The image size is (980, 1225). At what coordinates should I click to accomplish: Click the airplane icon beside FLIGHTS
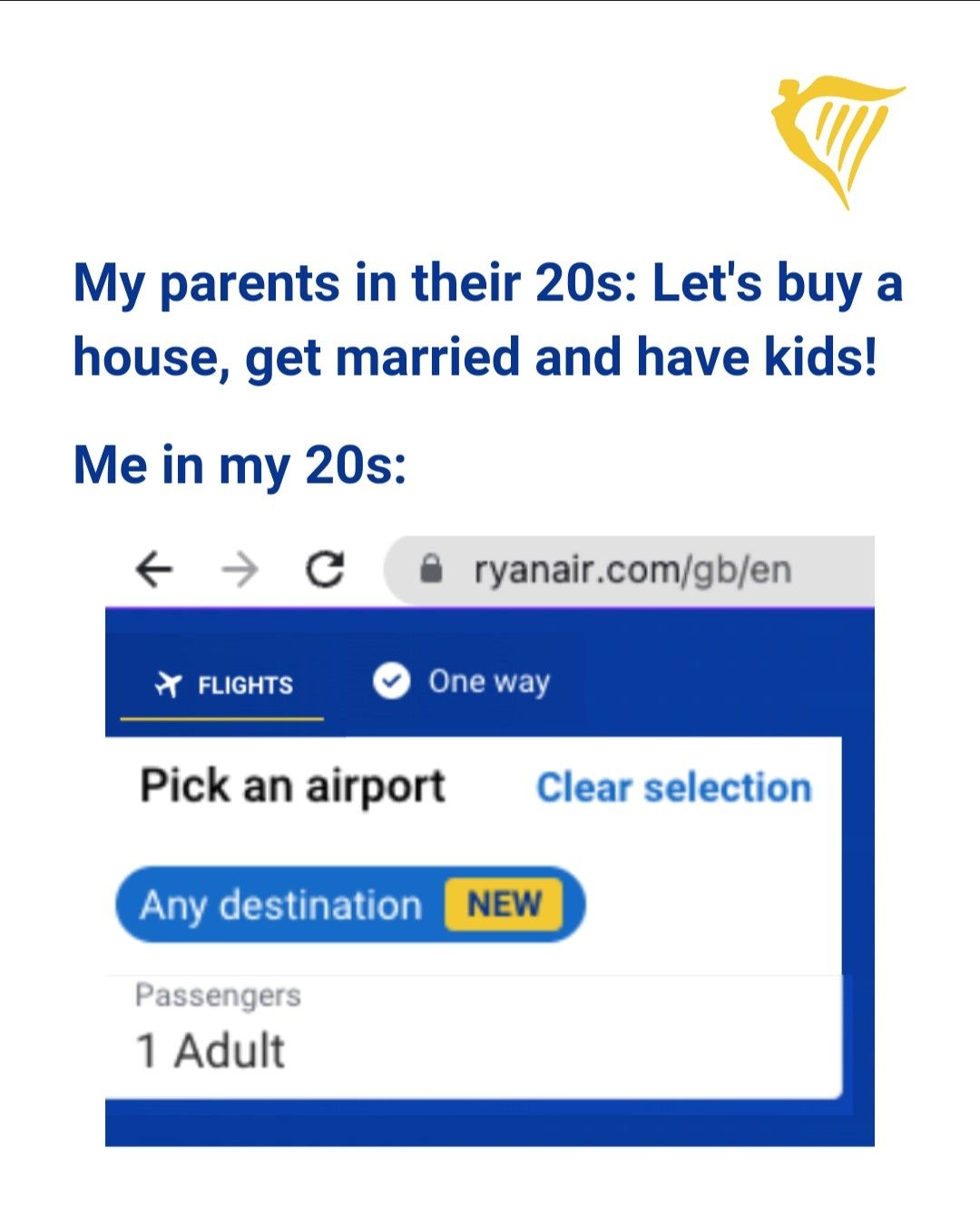[x=169, y=682]
